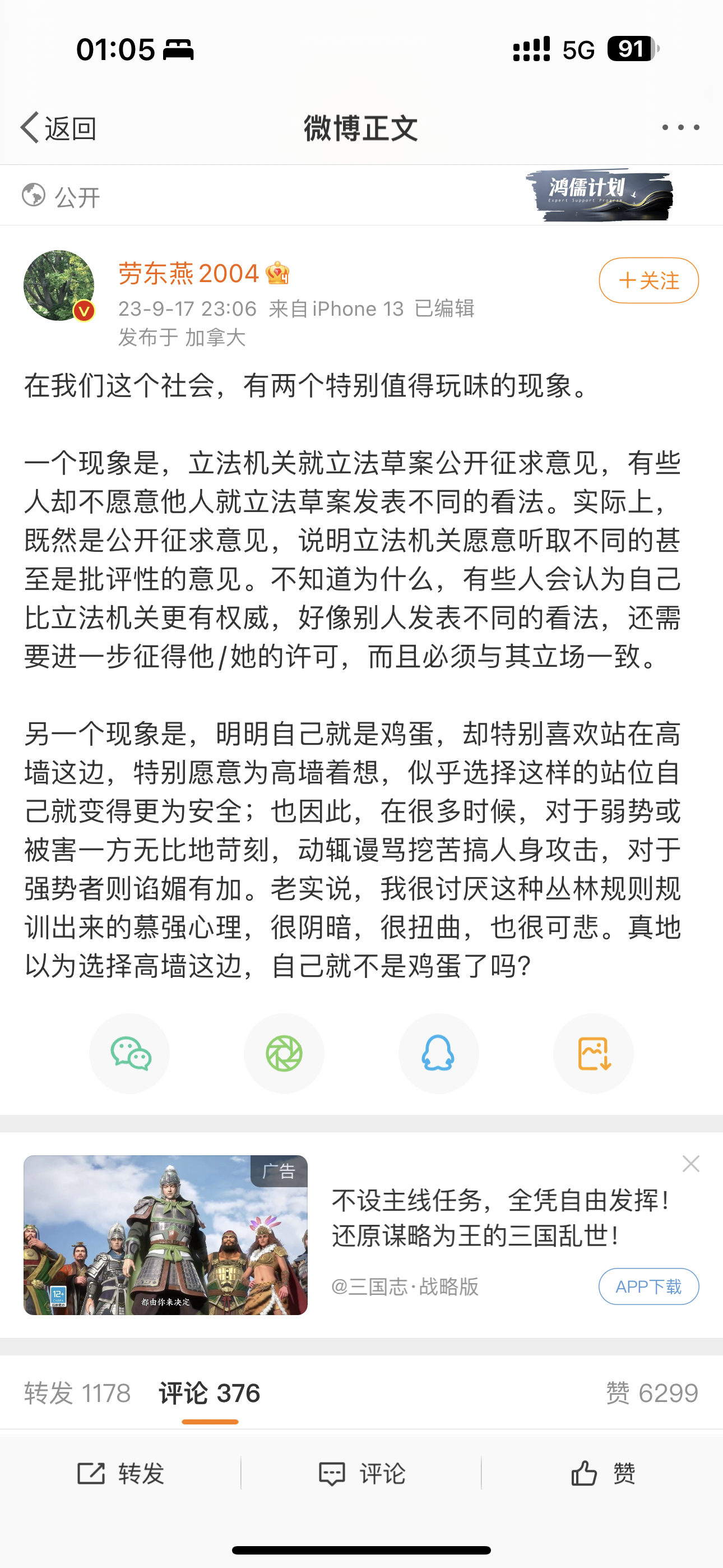723x1568 pixels.
Task: View the 赞 6299 list
Action: 652,1392
